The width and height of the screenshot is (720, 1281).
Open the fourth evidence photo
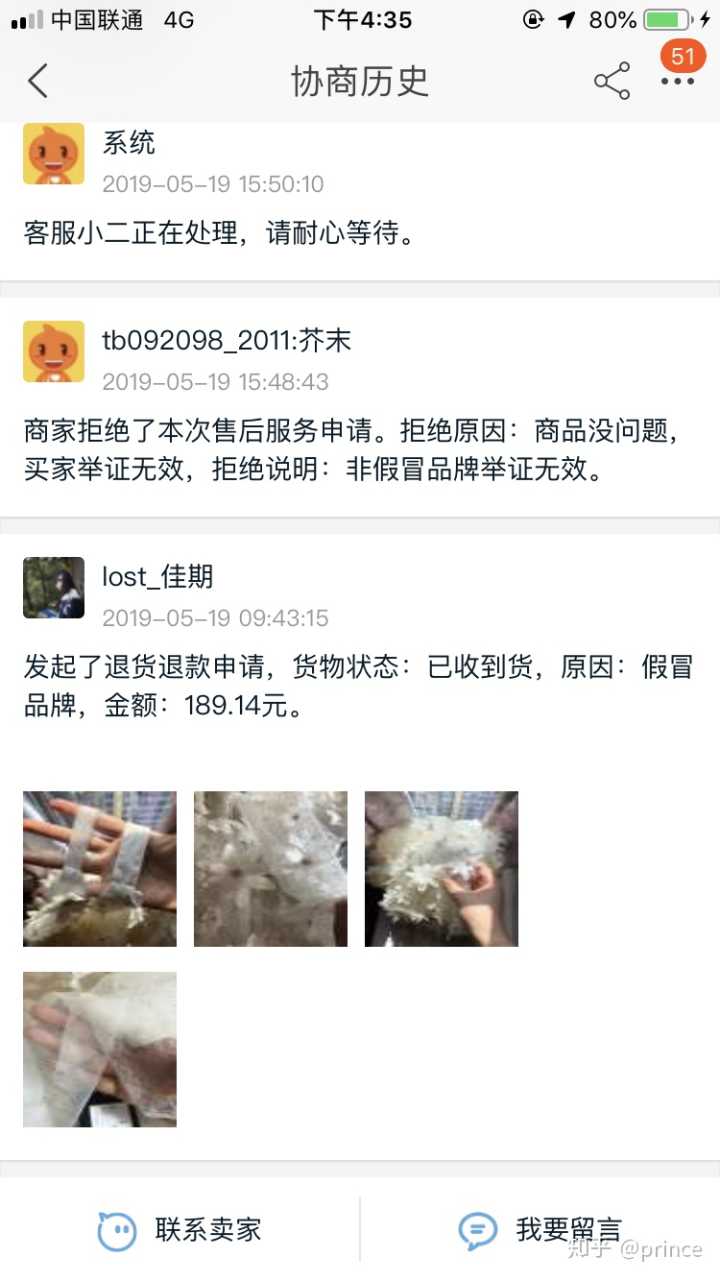tap(100, 1049)
